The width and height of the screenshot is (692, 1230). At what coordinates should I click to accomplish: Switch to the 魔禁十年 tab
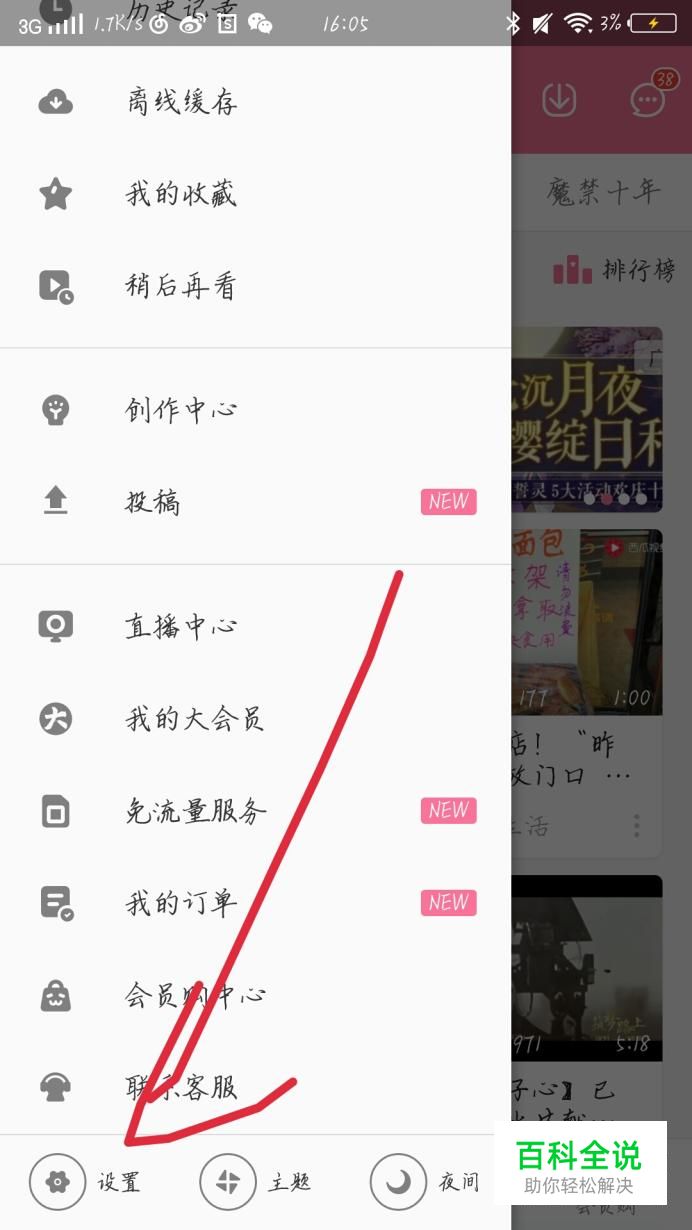604,190
